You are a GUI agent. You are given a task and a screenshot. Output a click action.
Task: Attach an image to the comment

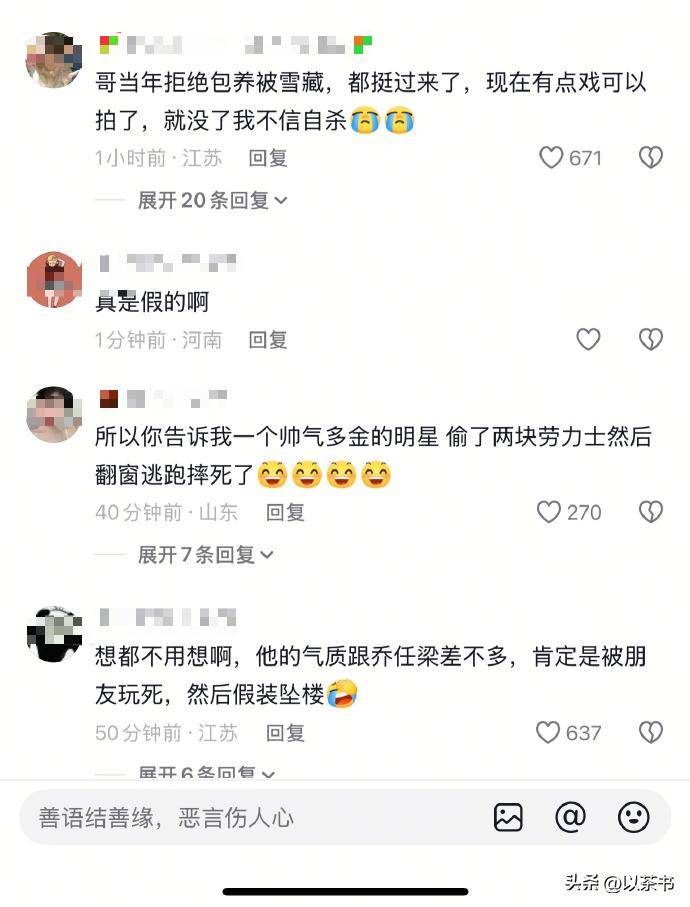click(x=508, y=817)
